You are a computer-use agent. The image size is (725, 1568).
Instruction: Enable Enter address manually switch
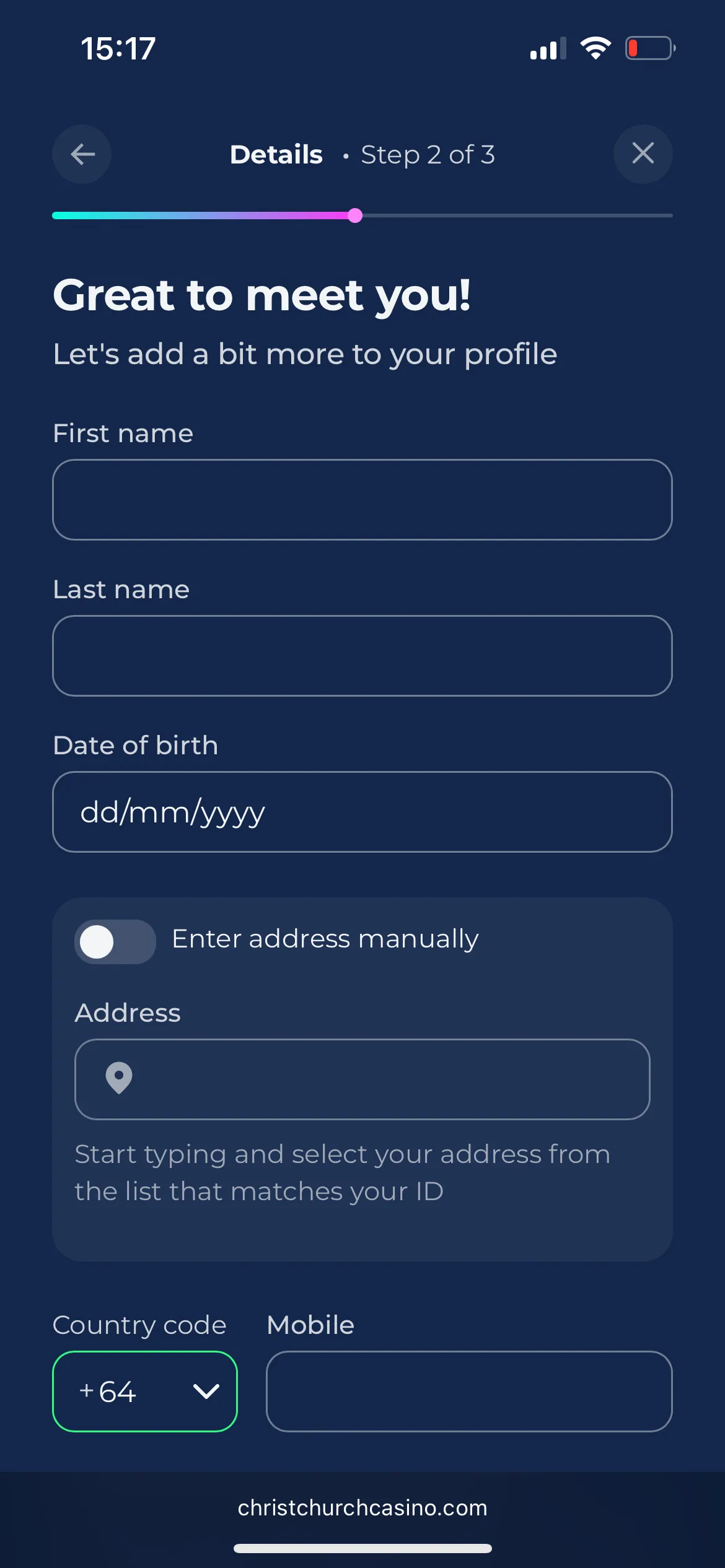click(115, 941)
